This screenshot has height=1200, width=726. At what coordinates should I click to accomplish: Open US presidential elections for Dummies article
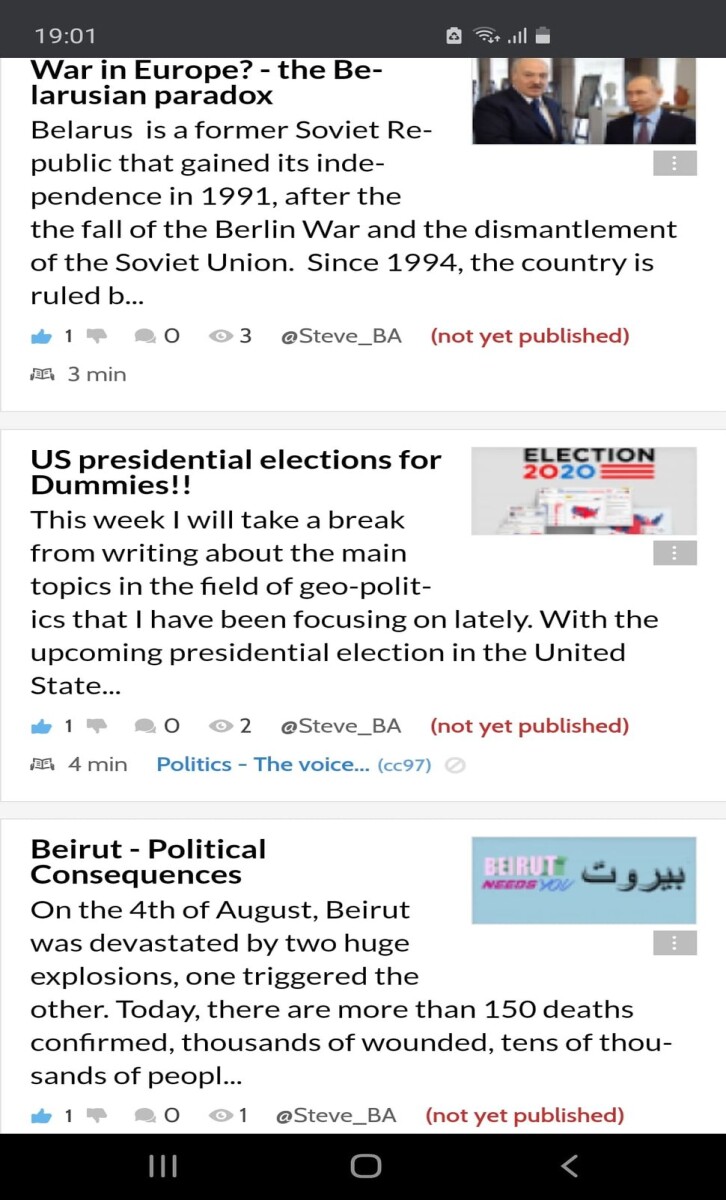(235, 473)
